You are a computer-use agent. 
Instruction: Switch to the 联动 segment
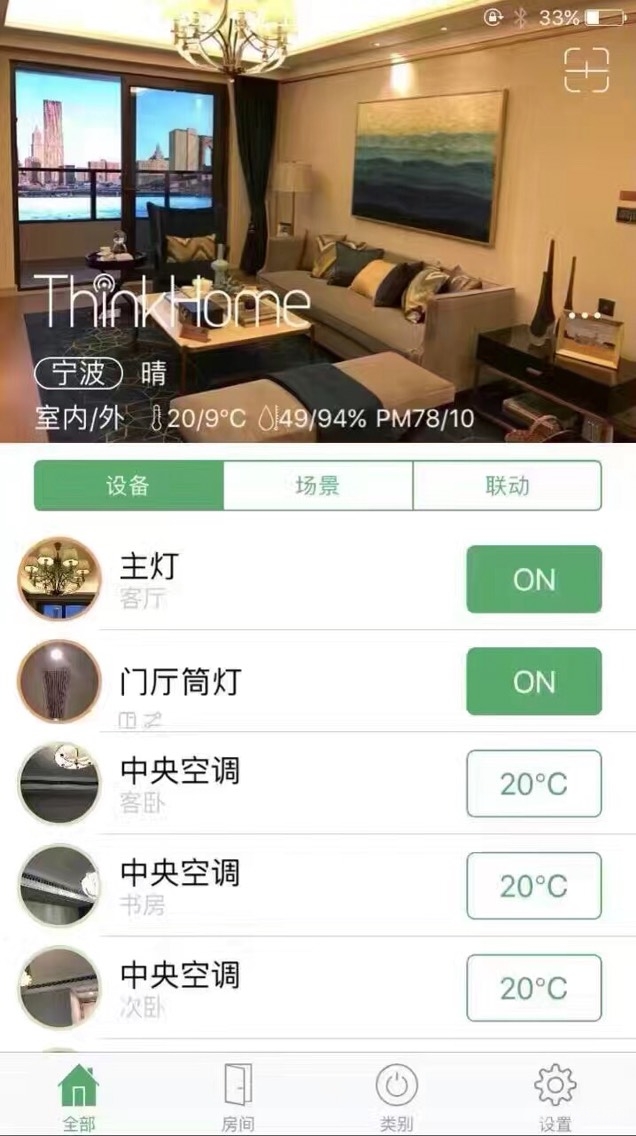point(507,486)
